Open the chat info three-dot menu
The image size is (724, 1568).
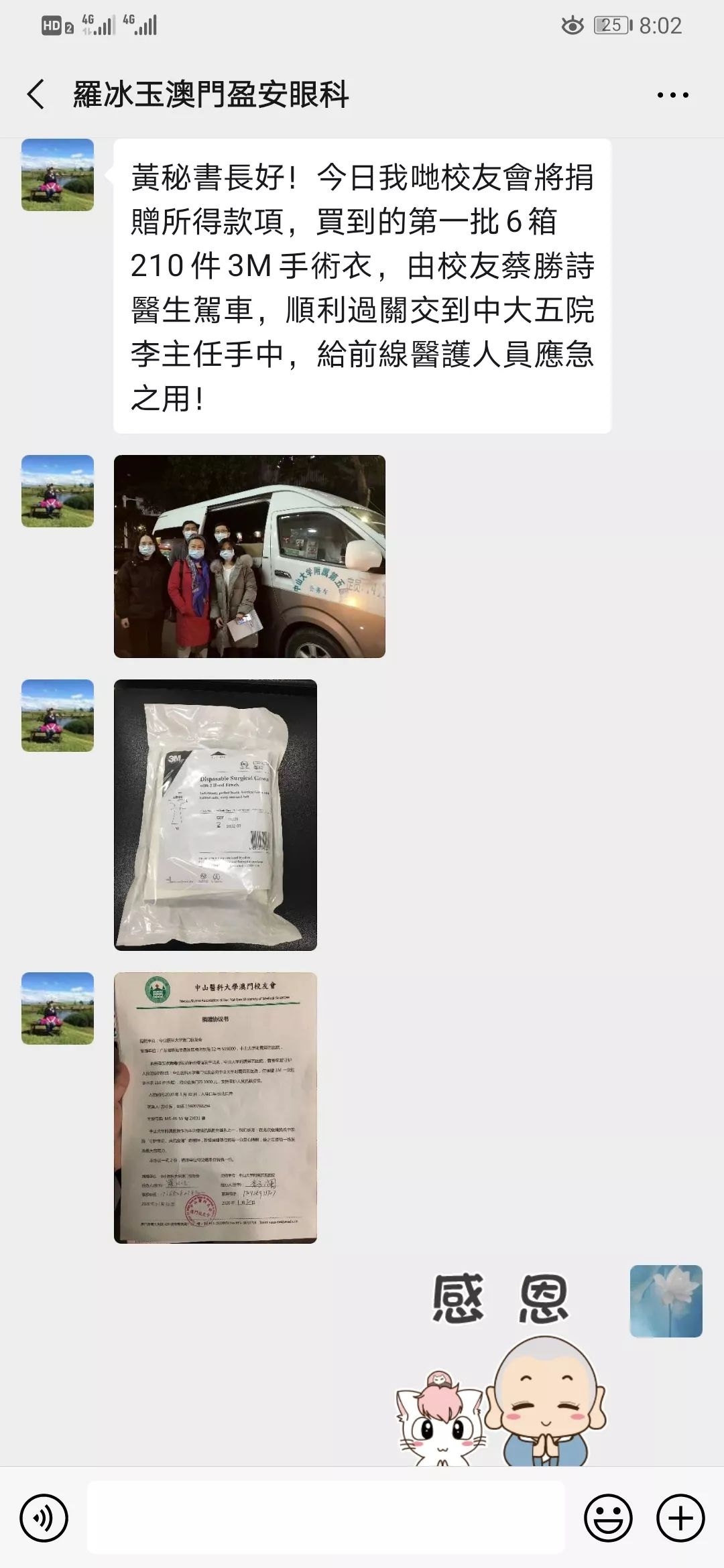click(x=672, y=95)
